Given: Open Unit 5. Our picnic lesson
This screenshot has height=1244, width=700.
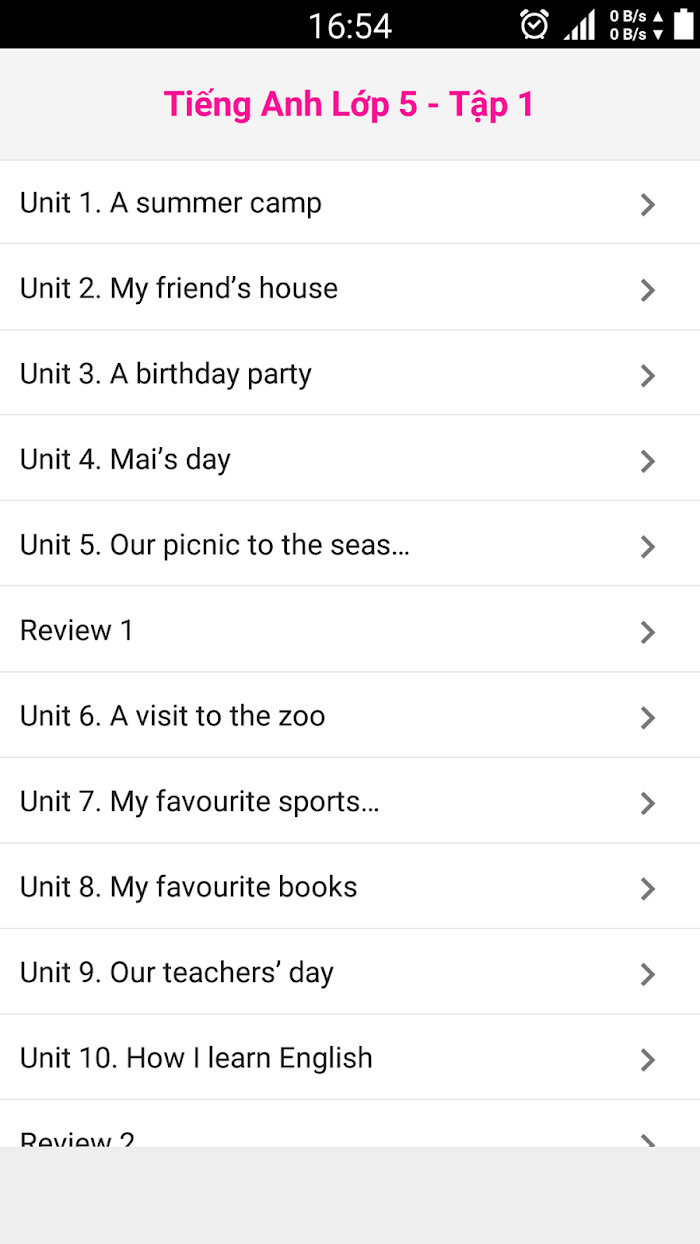Looking at the screenshot, I should click(350, 544).
